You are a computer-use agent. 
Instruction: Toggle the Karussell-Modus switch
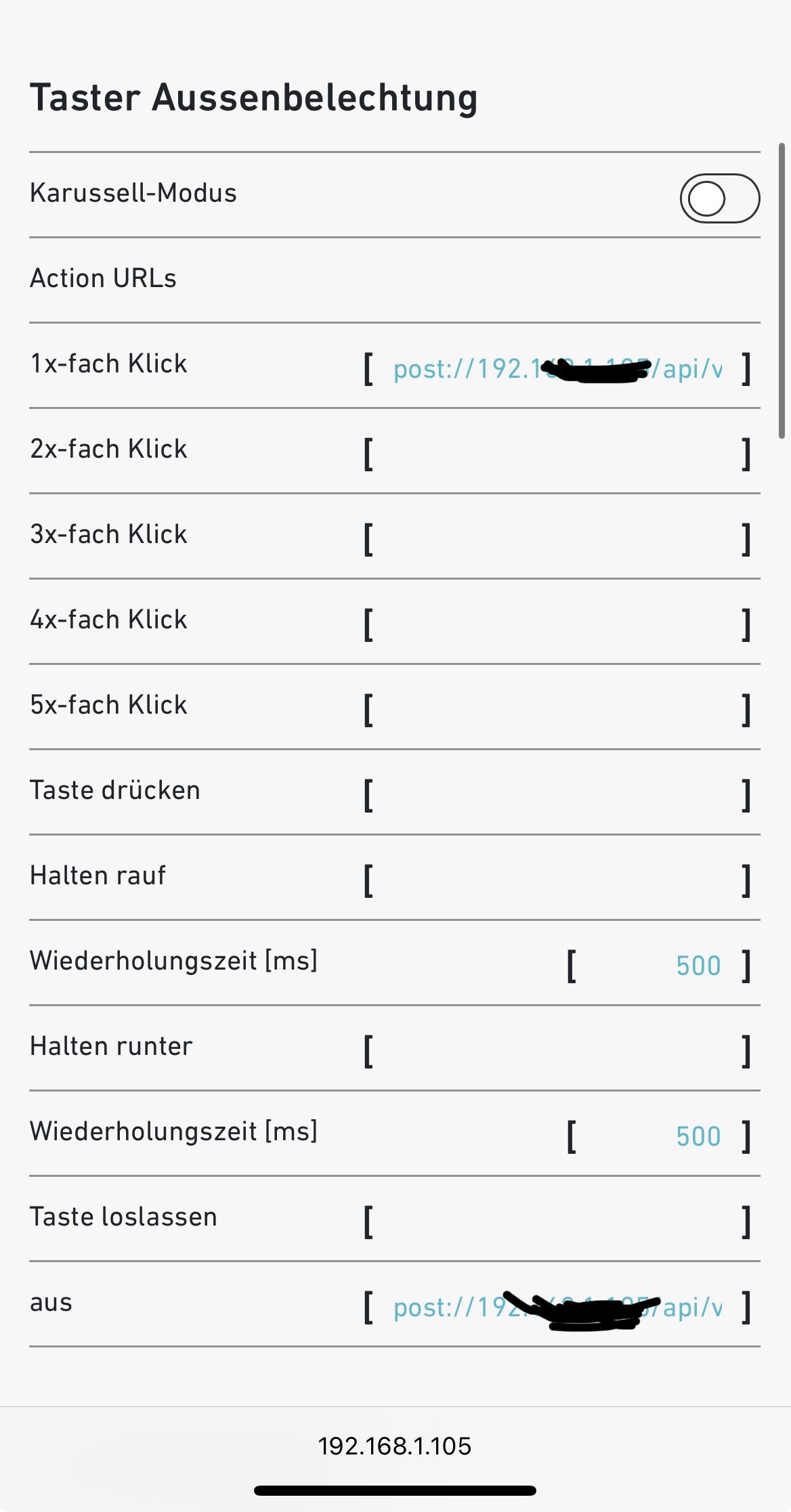(x=719, y=198)
